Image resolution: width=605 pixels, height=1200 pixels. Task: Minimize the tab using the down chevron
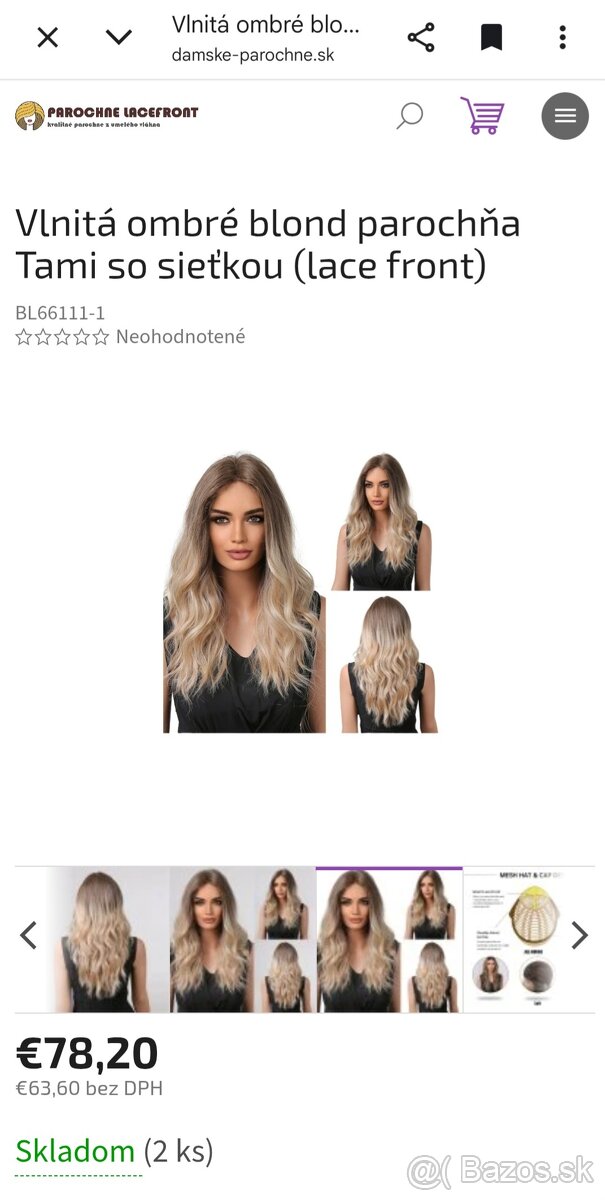119,38
